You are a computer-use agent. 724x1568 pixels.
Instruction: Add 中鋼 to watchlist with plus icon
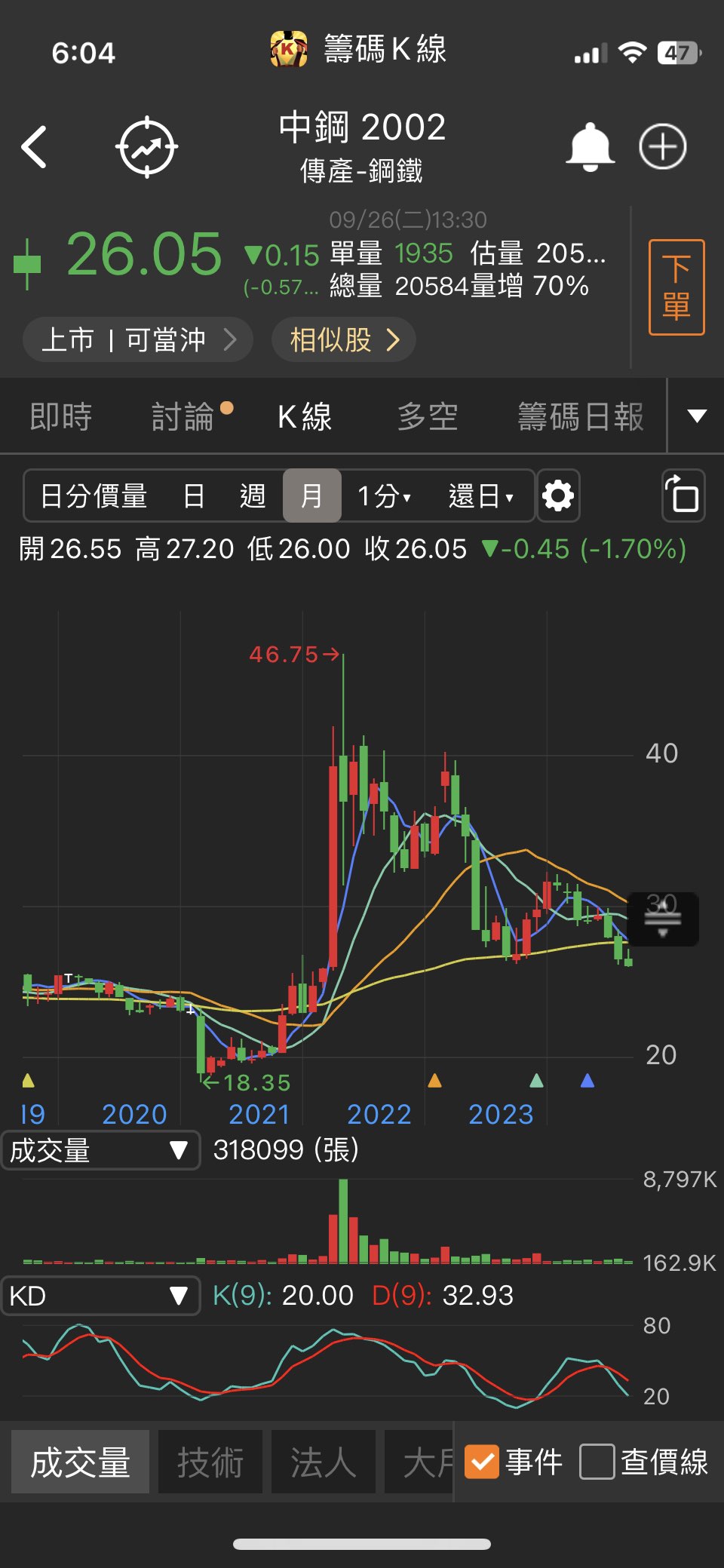[x=663, y=146]
